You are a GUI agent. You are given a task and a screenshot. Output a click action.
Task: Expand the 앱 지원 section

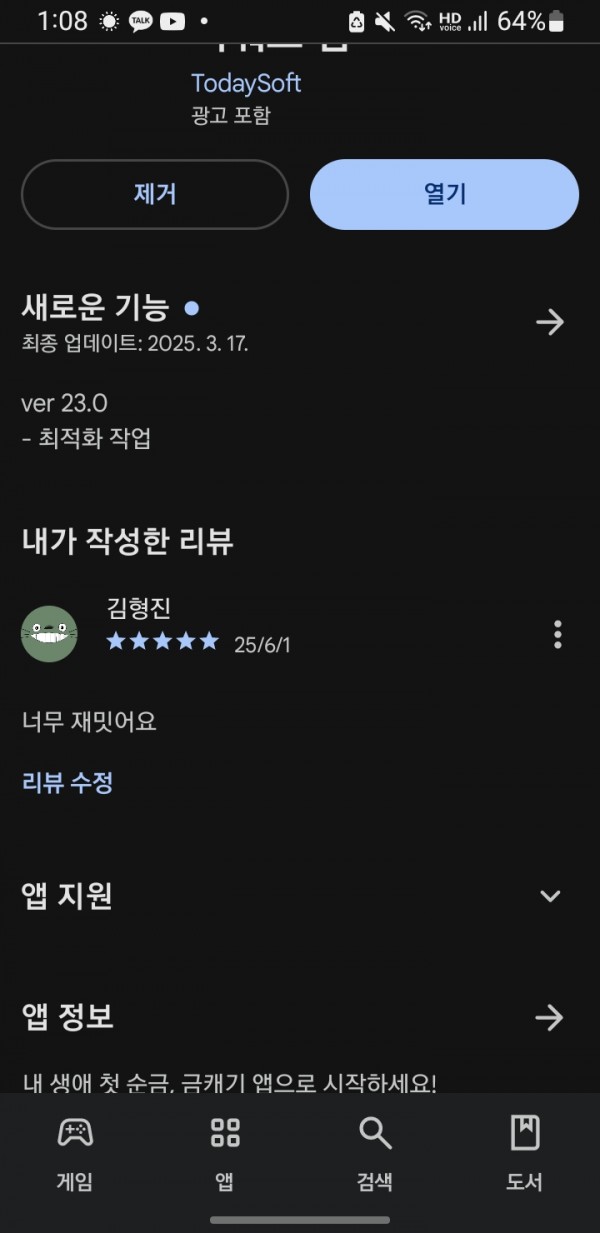[550, 896]
